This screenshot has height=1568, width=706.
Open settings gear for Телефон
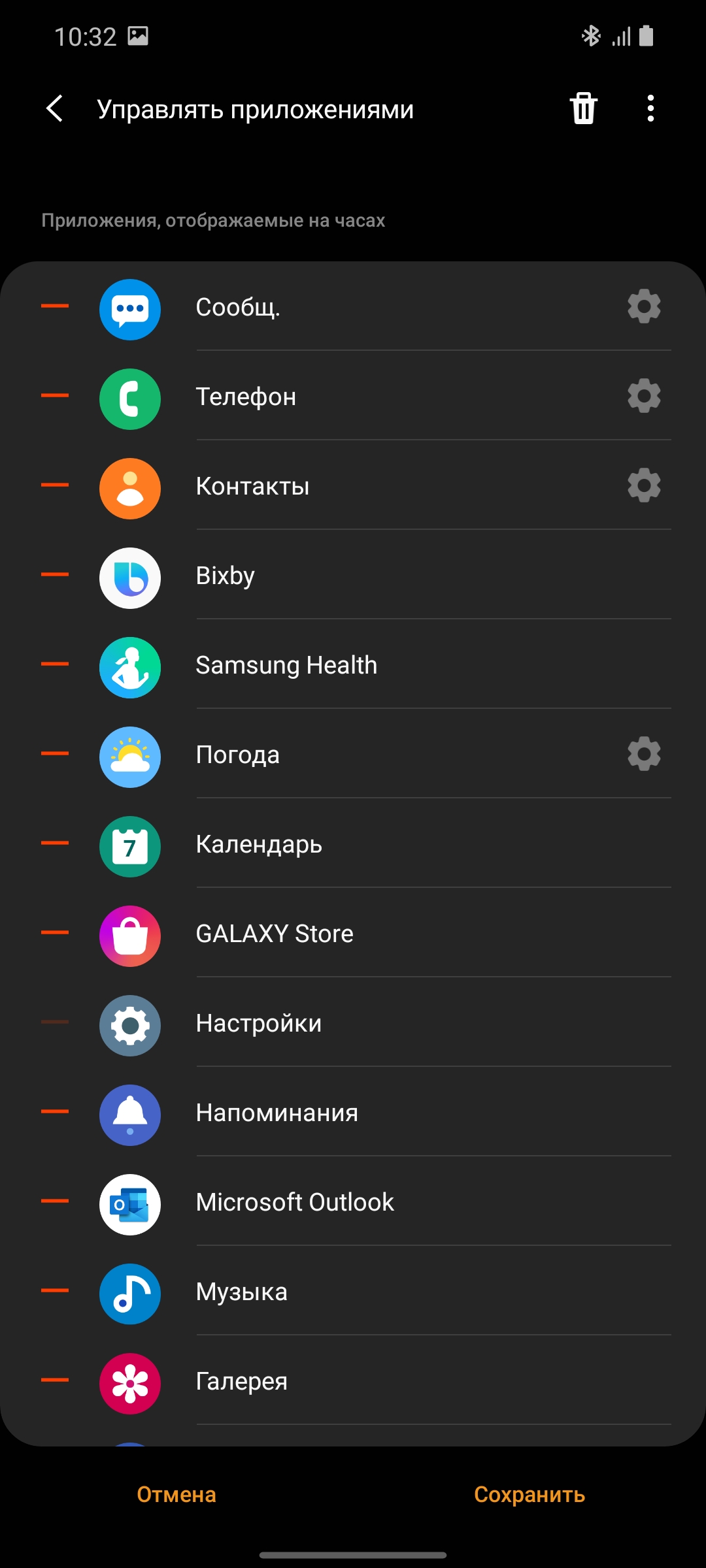[644, 396]
